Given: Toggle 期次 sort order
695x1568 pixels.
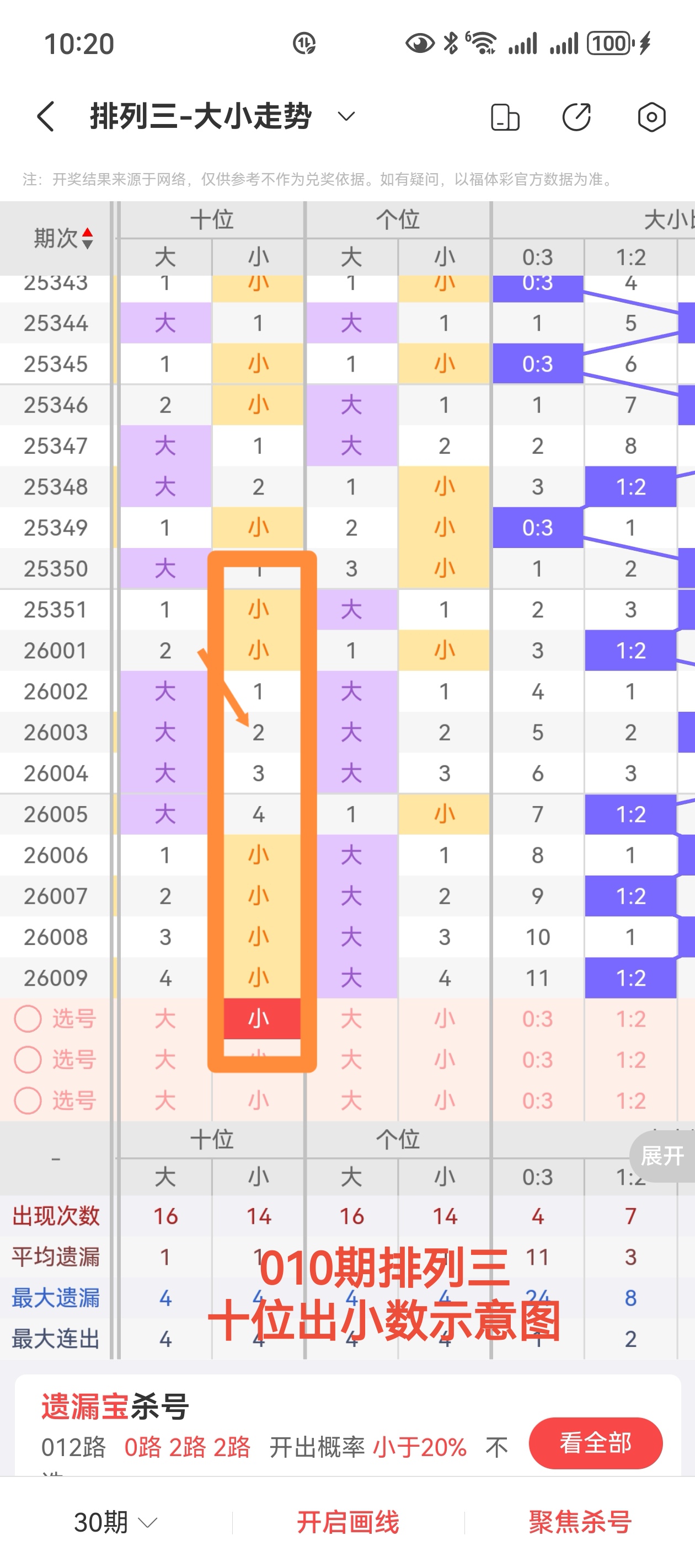Looking at the screenshot, I should click(x=63, y=238).
